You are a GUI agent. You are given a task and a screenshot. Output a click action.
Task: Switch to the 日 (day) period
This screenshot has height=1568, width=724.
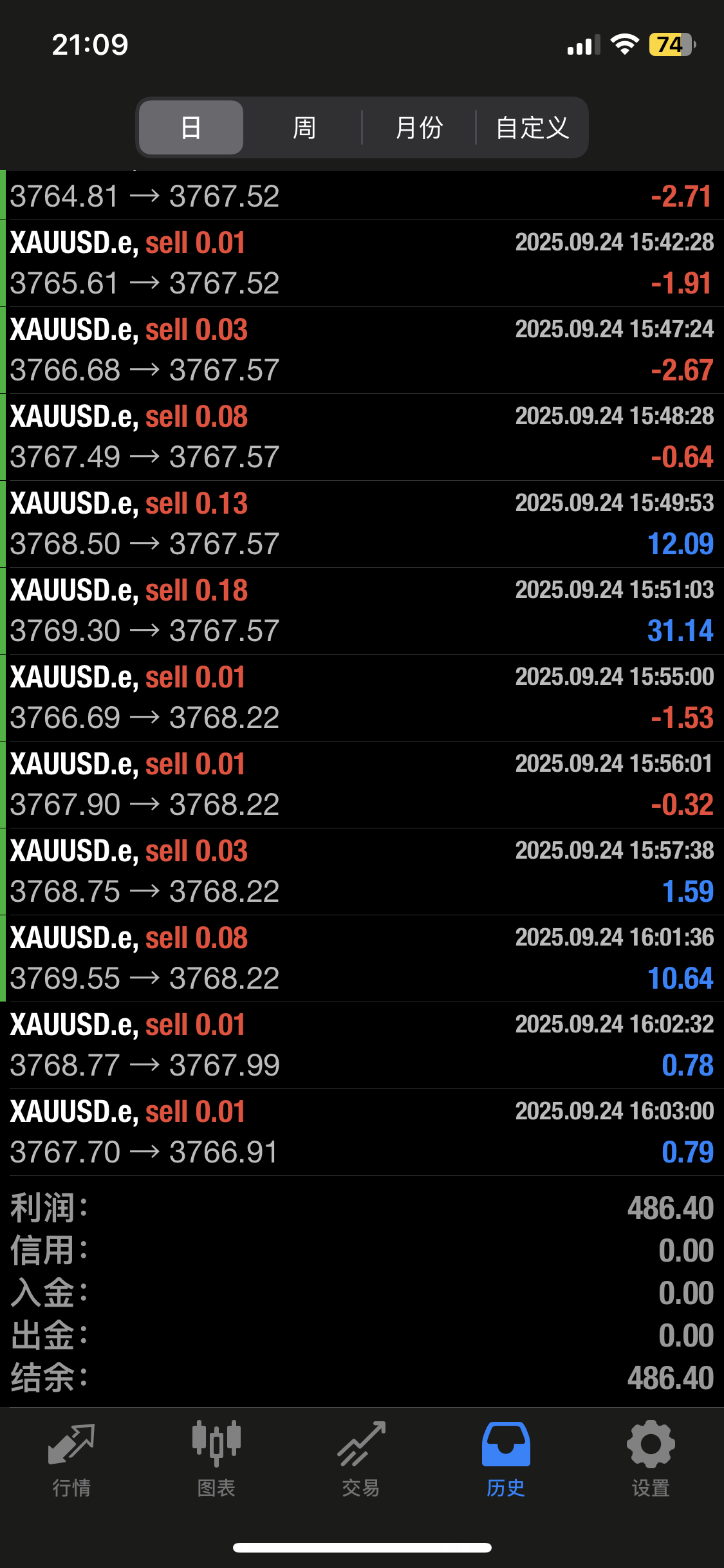click(191, 127)
